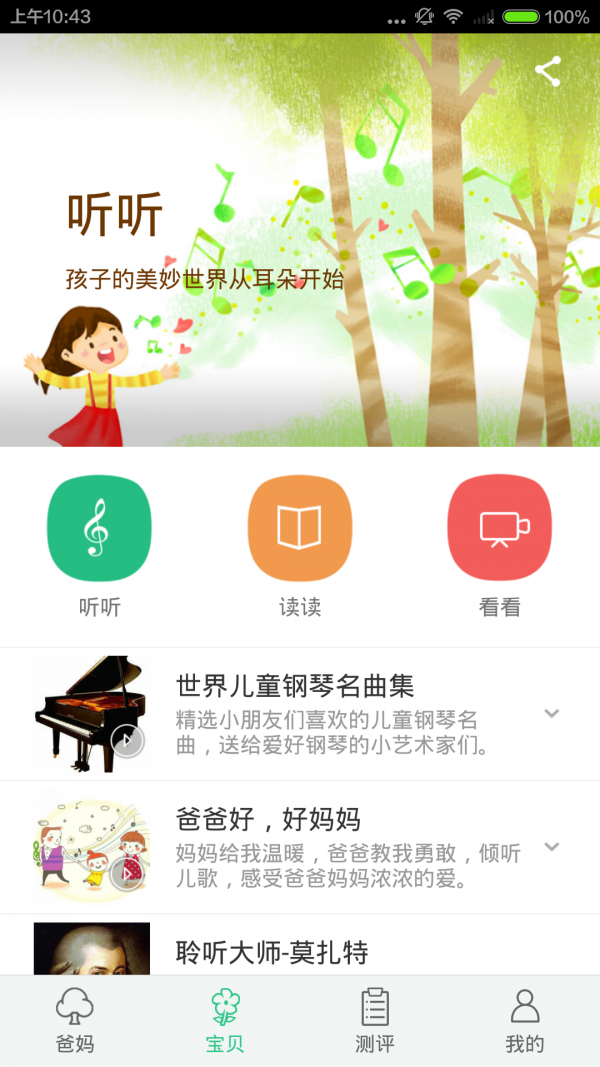600x1067 pixels.
Task: Select the 读读 reading category
Action: (299, 528)
